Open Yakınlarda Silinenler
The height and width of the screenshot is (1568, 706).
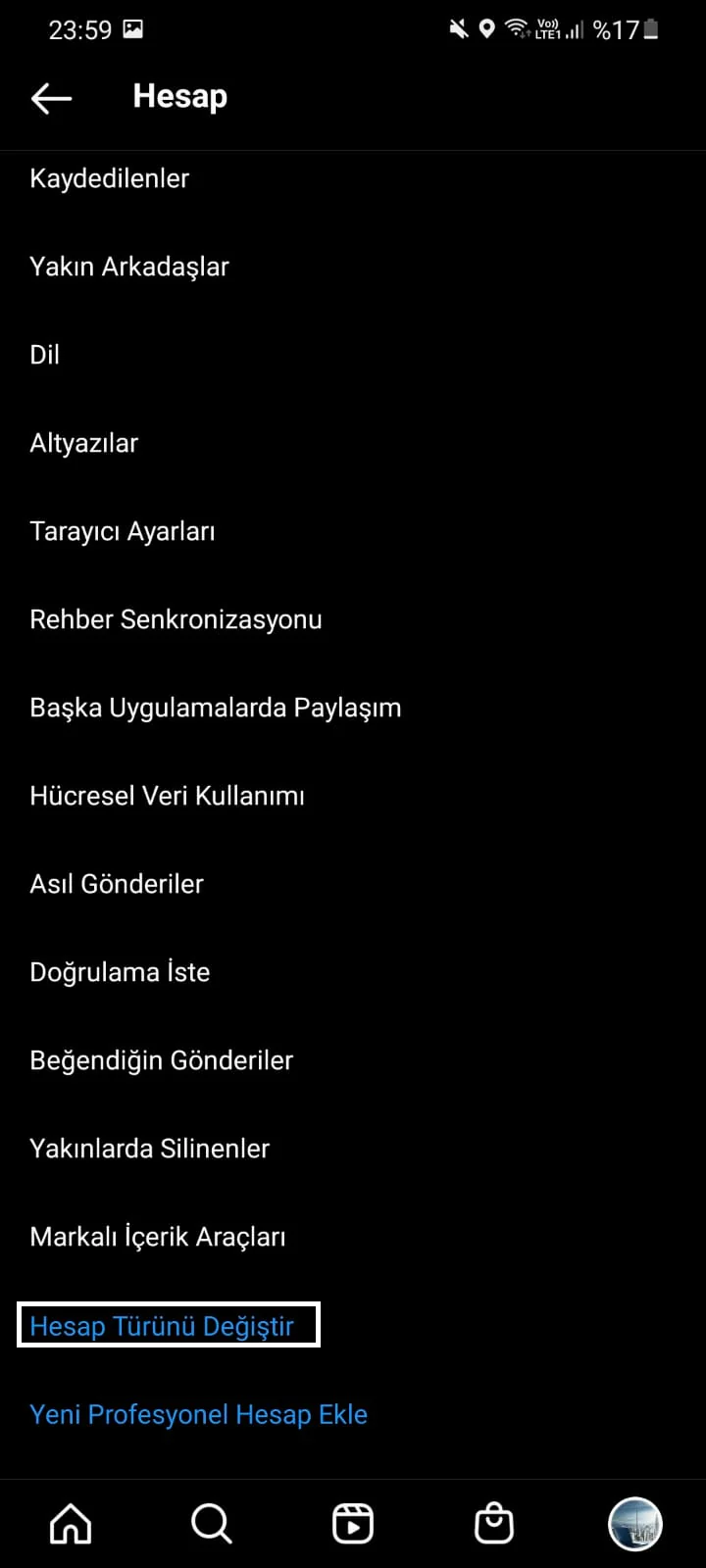150,1149
